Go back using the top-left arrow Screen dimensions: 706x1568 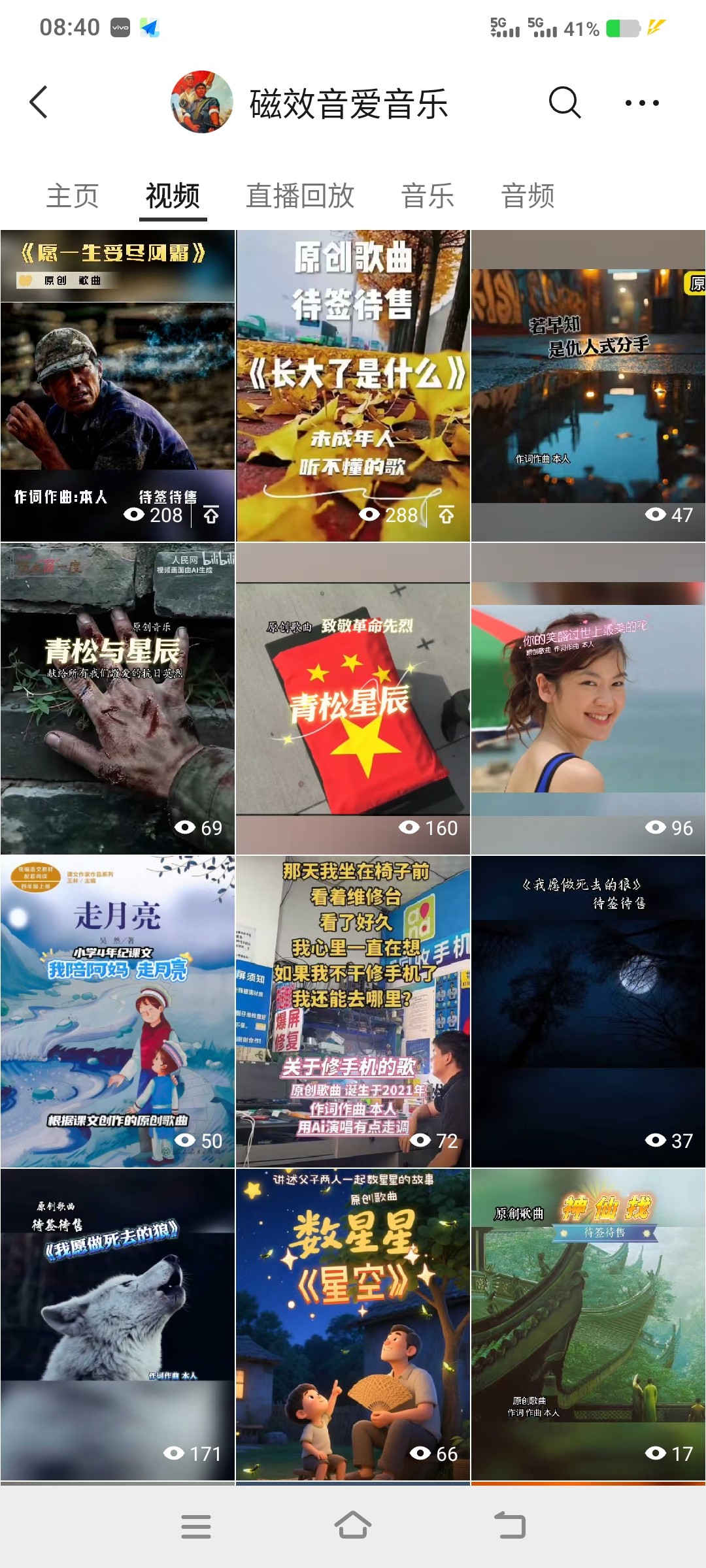click(x=39, y=103)
